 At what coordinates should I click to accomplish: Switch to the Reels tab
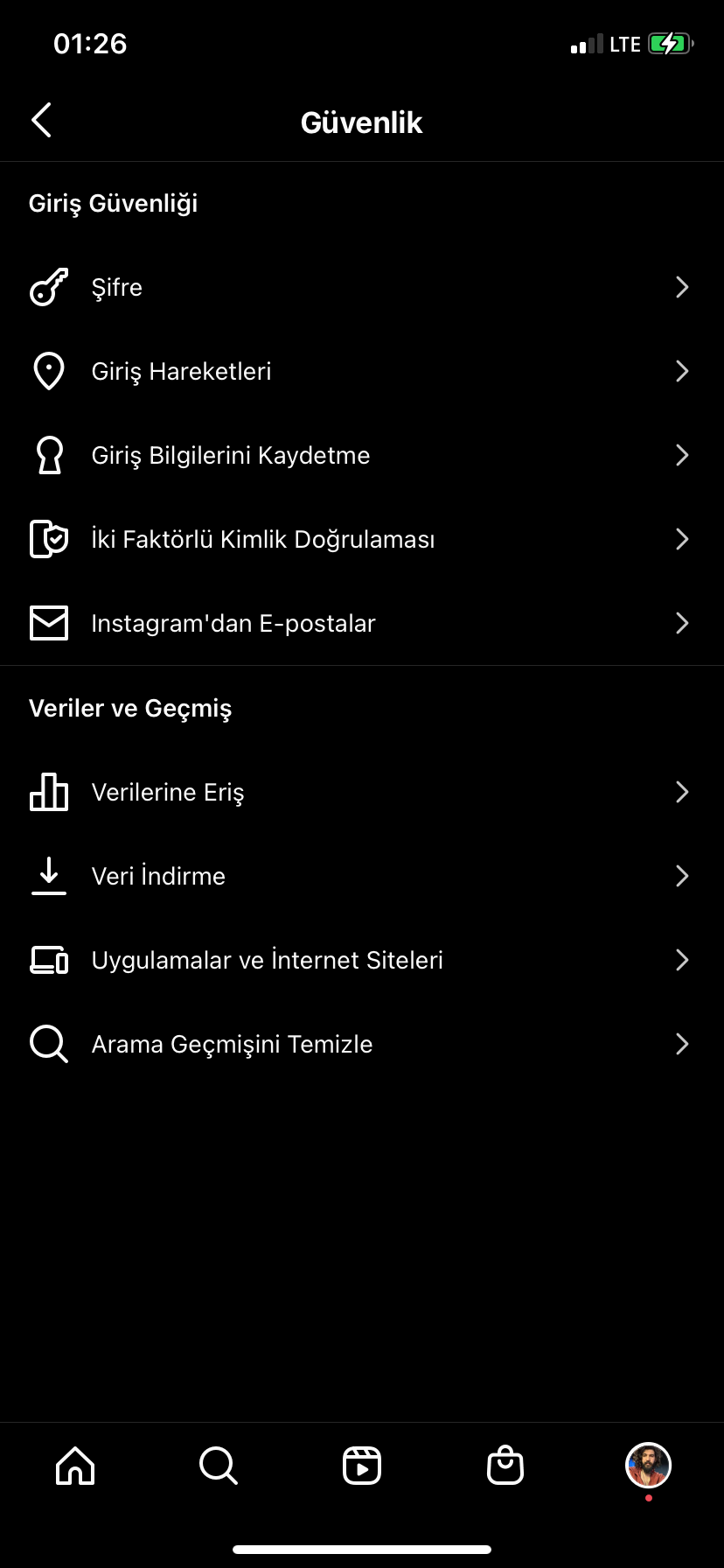coord(362,1465)
